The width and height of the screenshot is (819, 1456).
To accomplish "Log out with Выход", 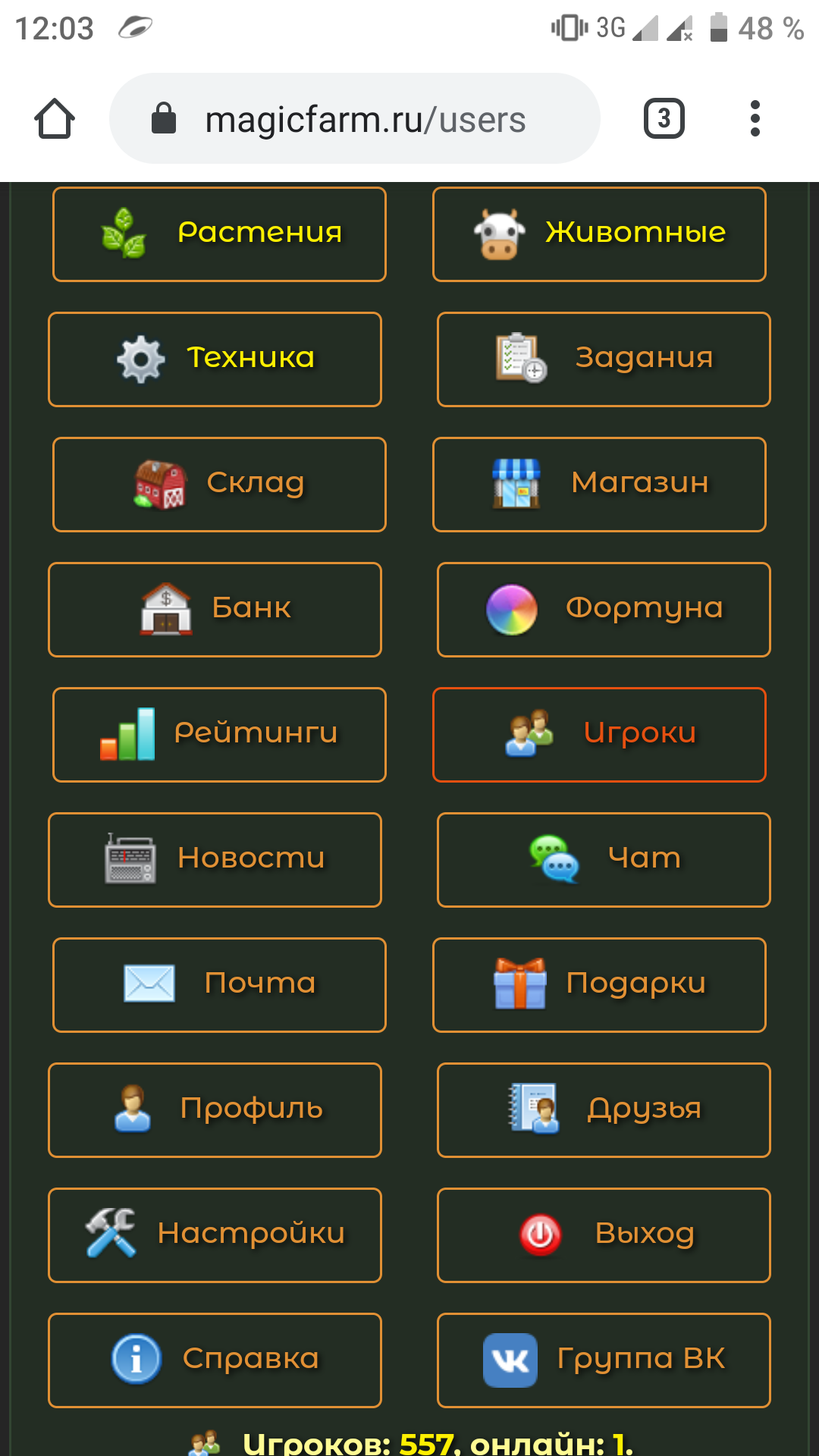I will tap(604, 1235).
